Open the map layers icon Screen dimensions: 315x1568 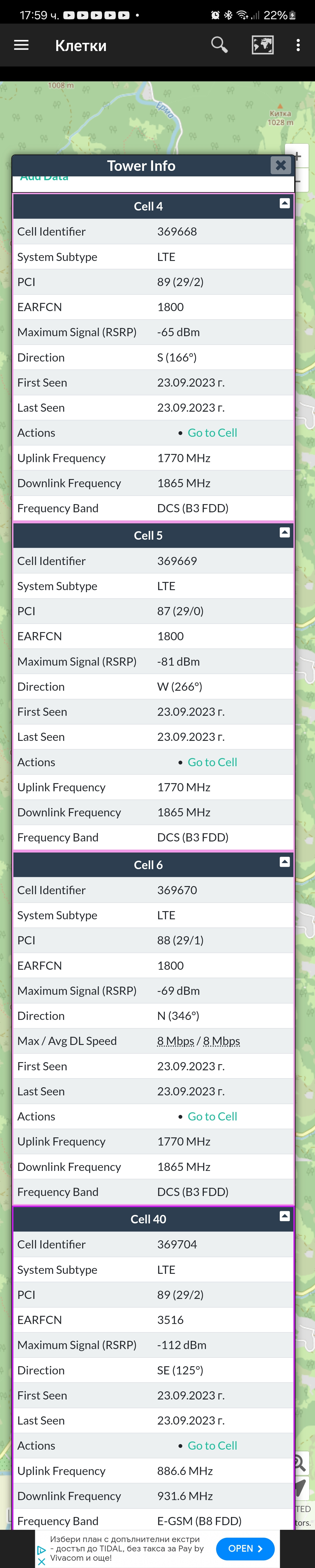click(x=262, y=45)
